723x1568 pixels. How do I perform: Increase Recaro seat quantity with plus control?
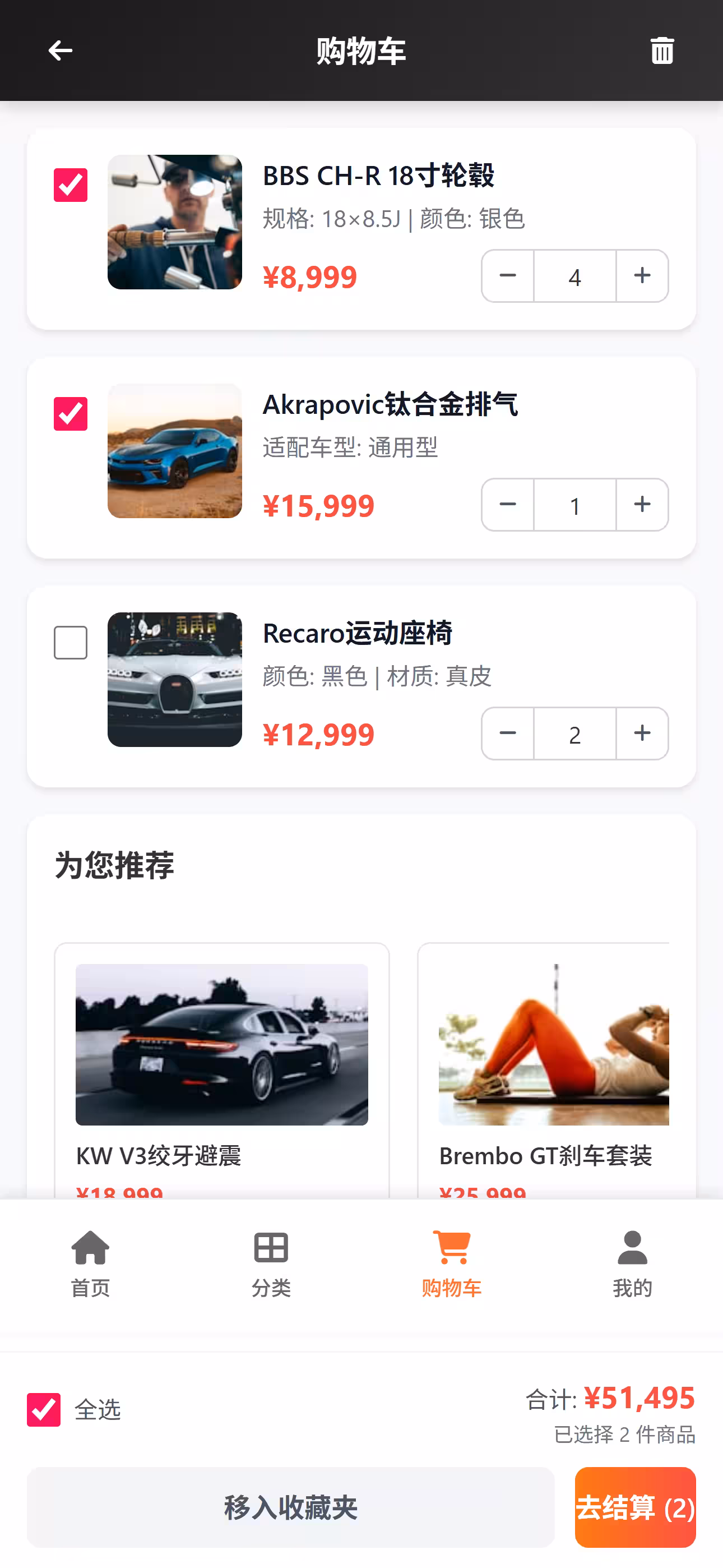(x=642, y=734)
